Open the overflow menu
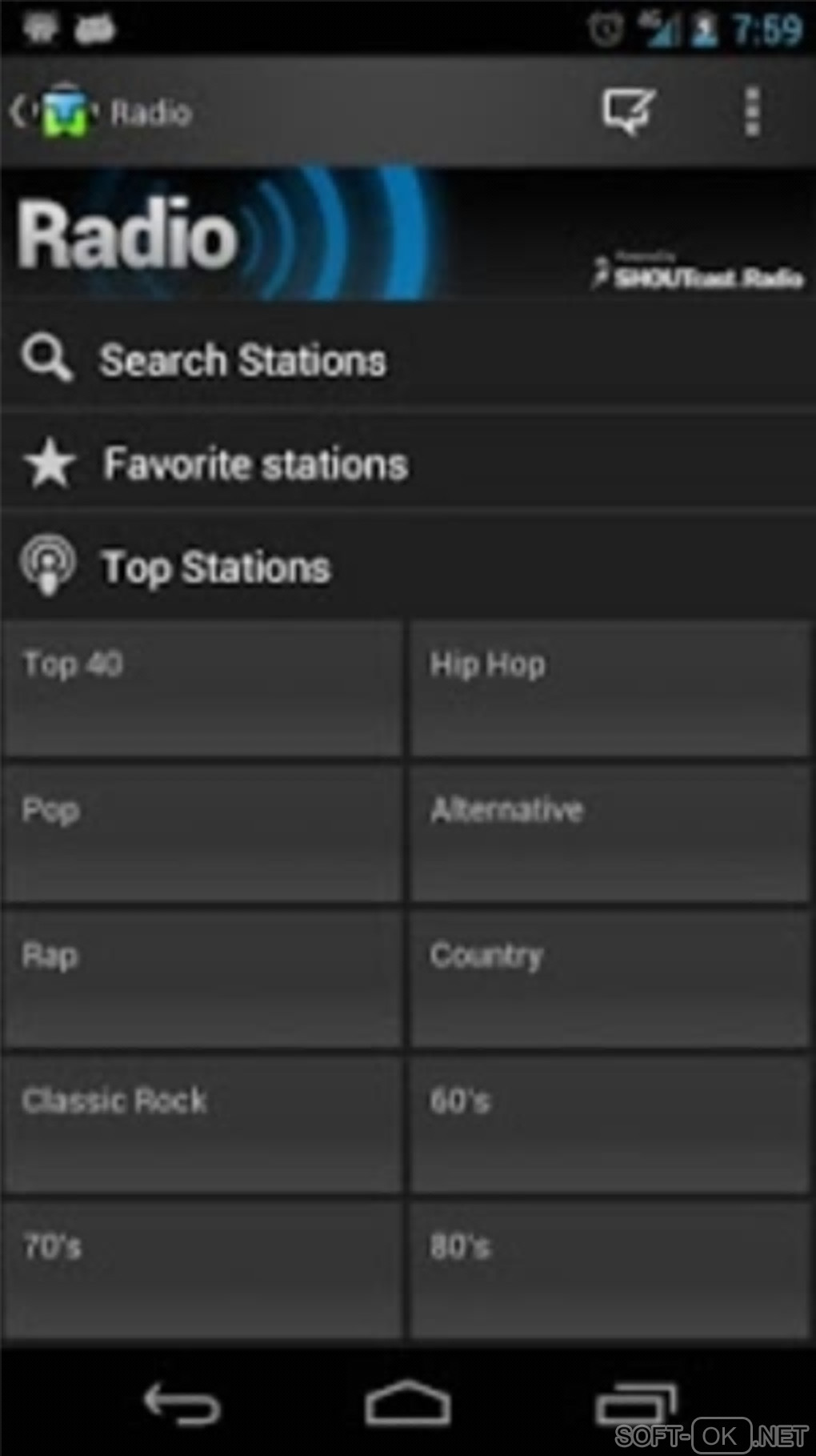Image resolution: width=816 pixels, height=1456 pixels. pos(751,111)
